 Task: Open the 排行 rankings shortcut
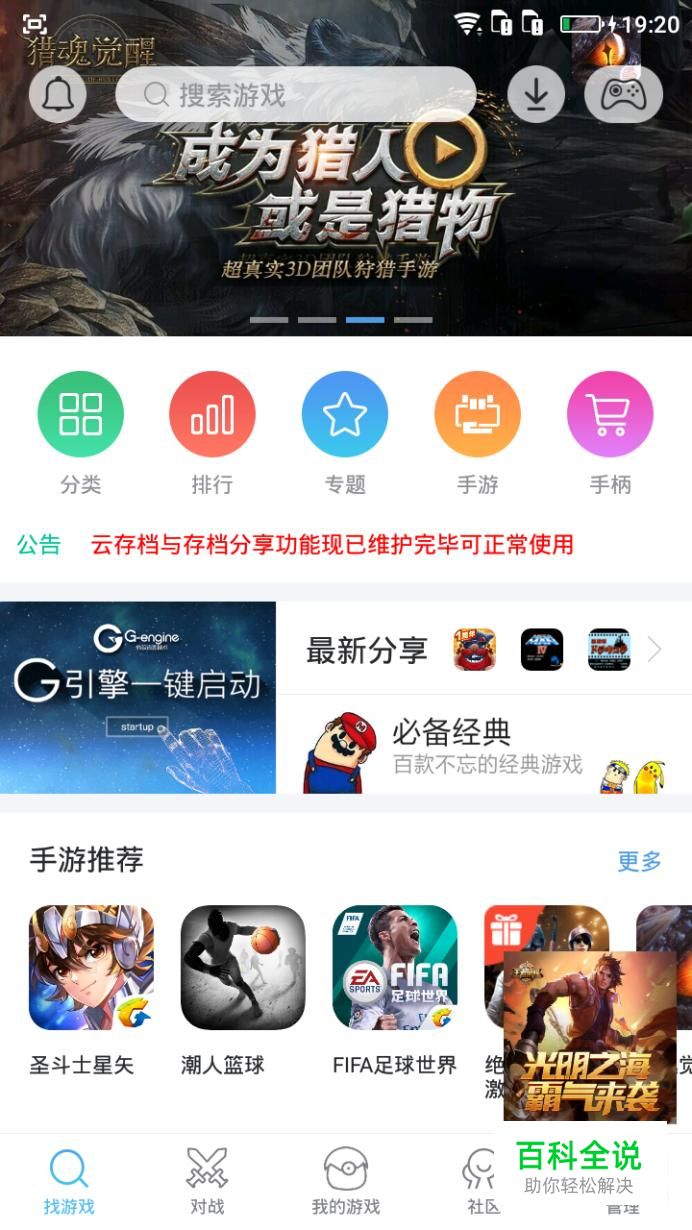[212, 414]
